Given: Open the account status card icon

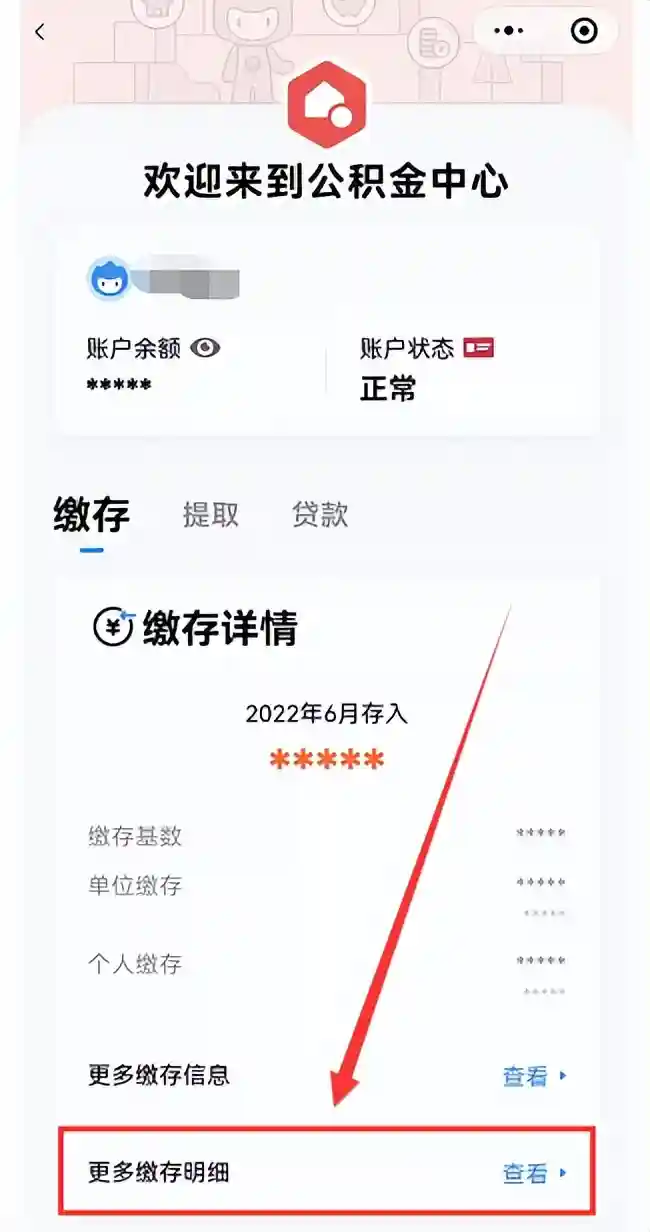Looking at the screenshot, I should click(478, 348).
